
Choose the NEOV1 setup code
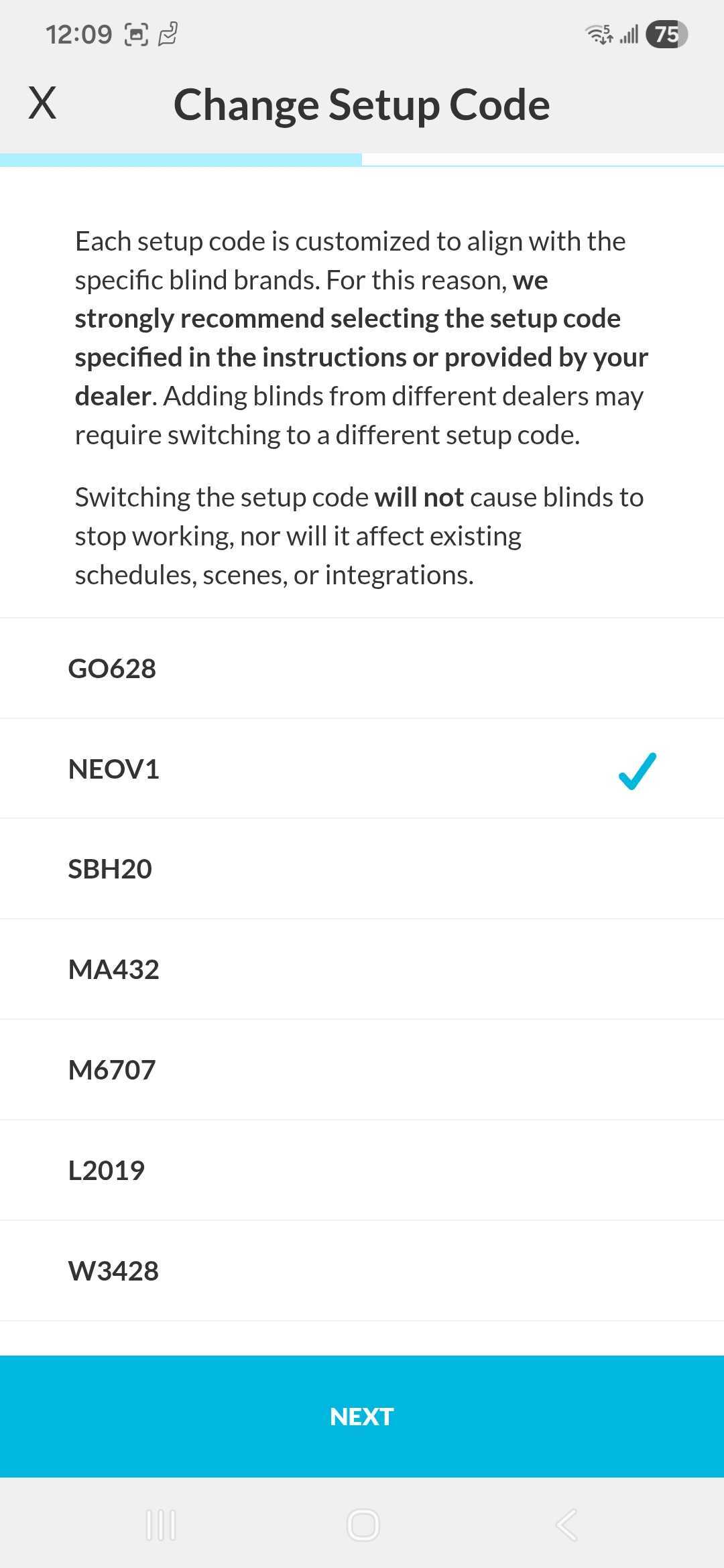pos(362,769)
